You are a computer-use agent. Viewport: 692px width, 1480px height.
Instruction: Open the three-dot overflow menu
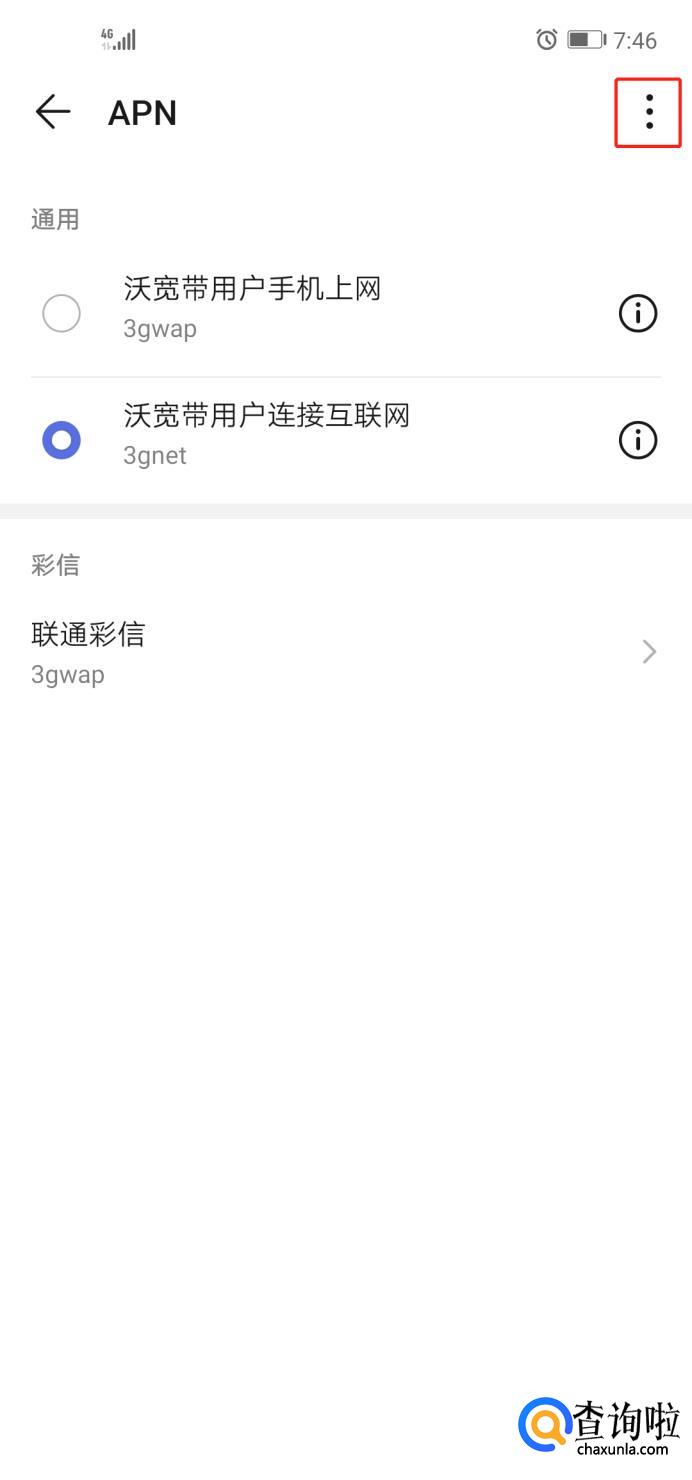[649, 112]
